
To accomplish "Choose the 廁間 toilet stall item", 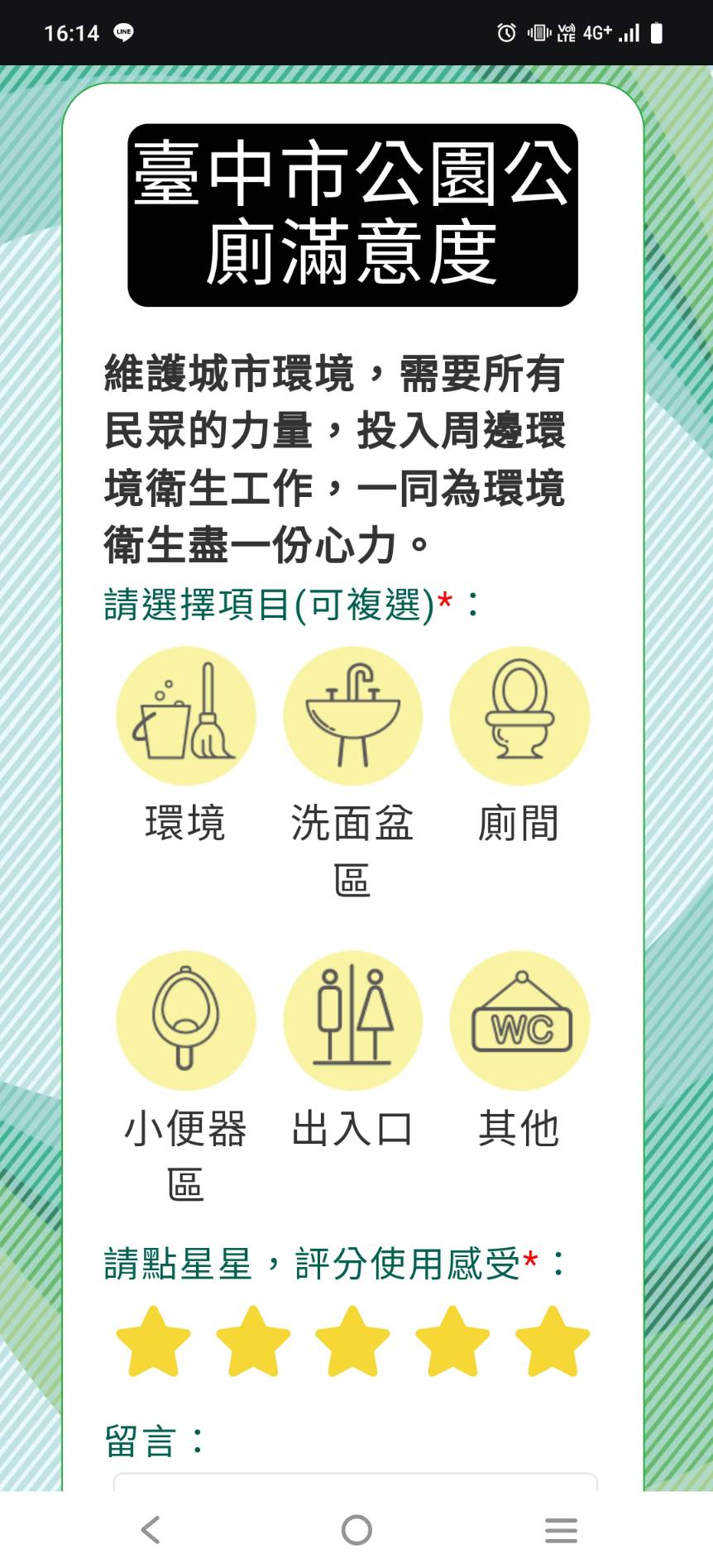I will point(519,716).
